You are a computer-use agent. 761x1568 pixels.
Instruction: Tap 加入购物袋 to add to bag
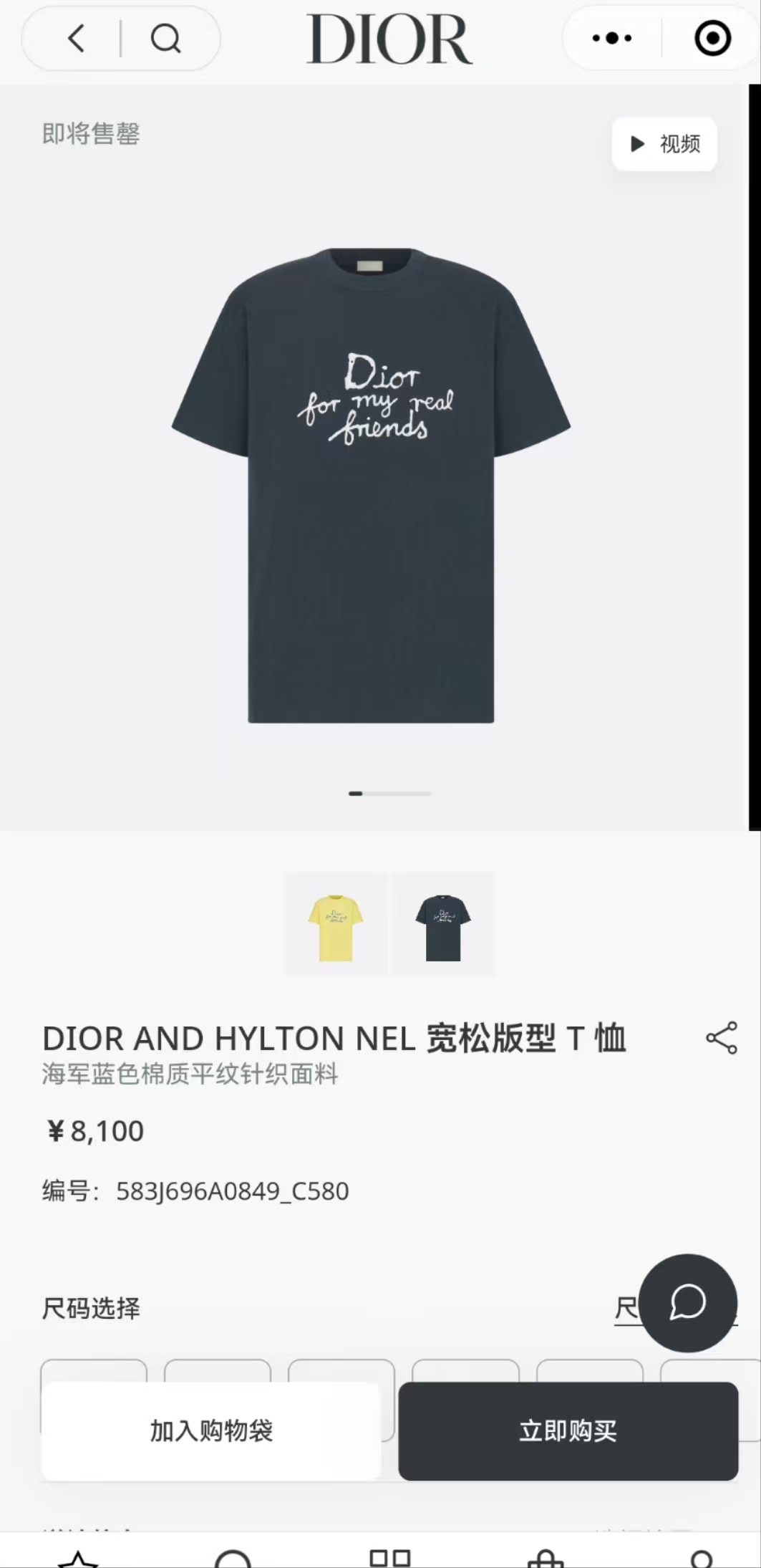(x=210, y=1431)
